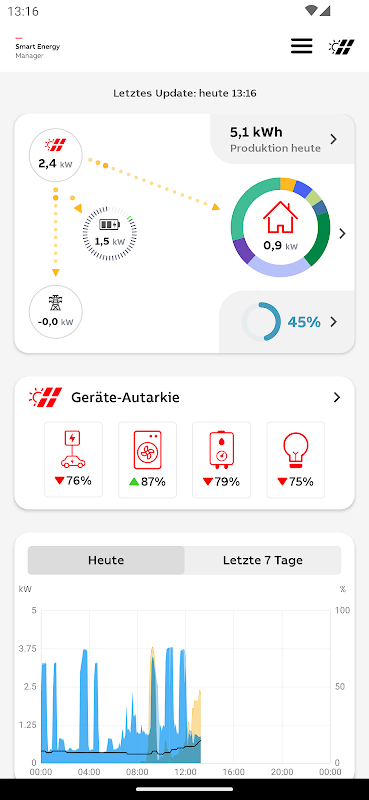369x800 pixels.
Task: Open the dryer 87% tile
Action: click(147, 460)
